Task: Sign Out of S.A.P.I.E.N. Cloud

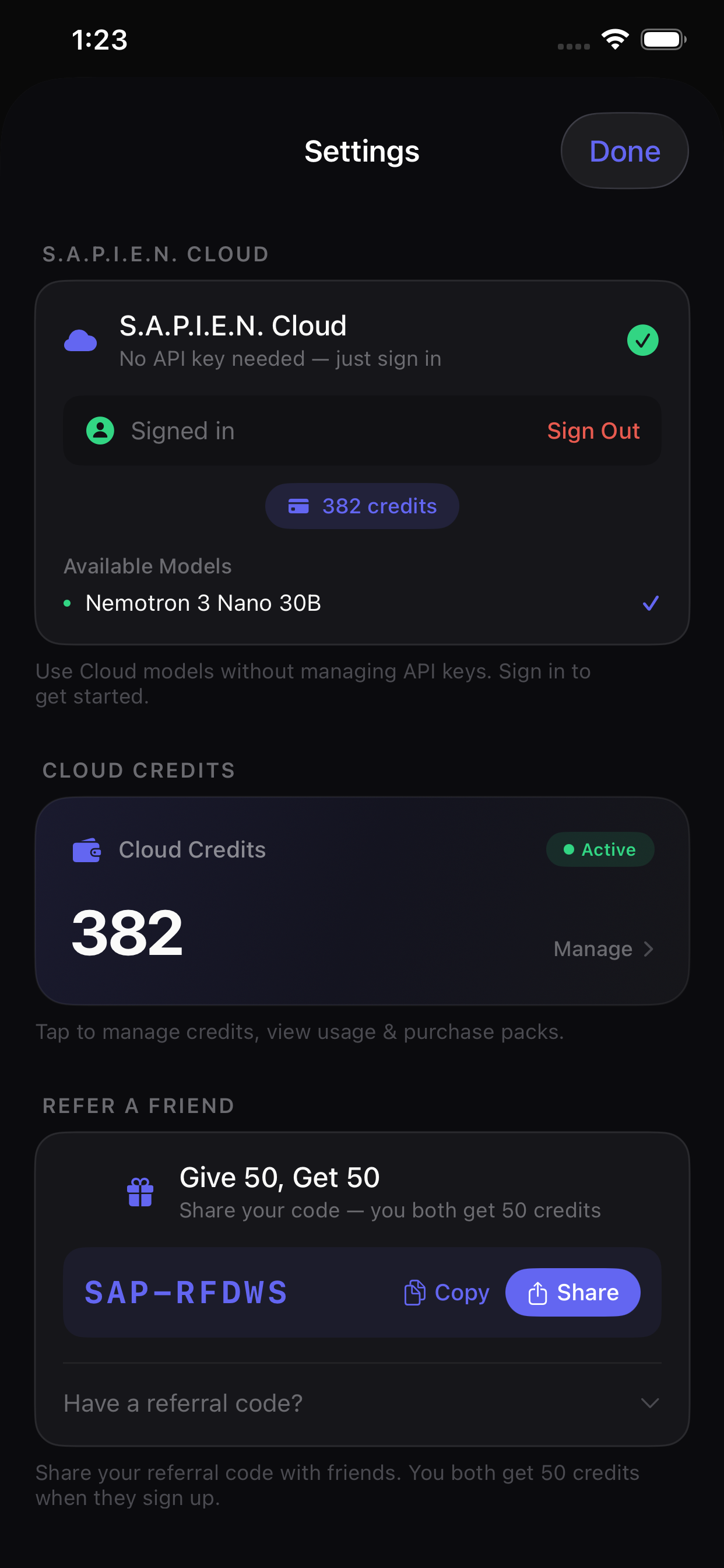Action: (593, 430)
